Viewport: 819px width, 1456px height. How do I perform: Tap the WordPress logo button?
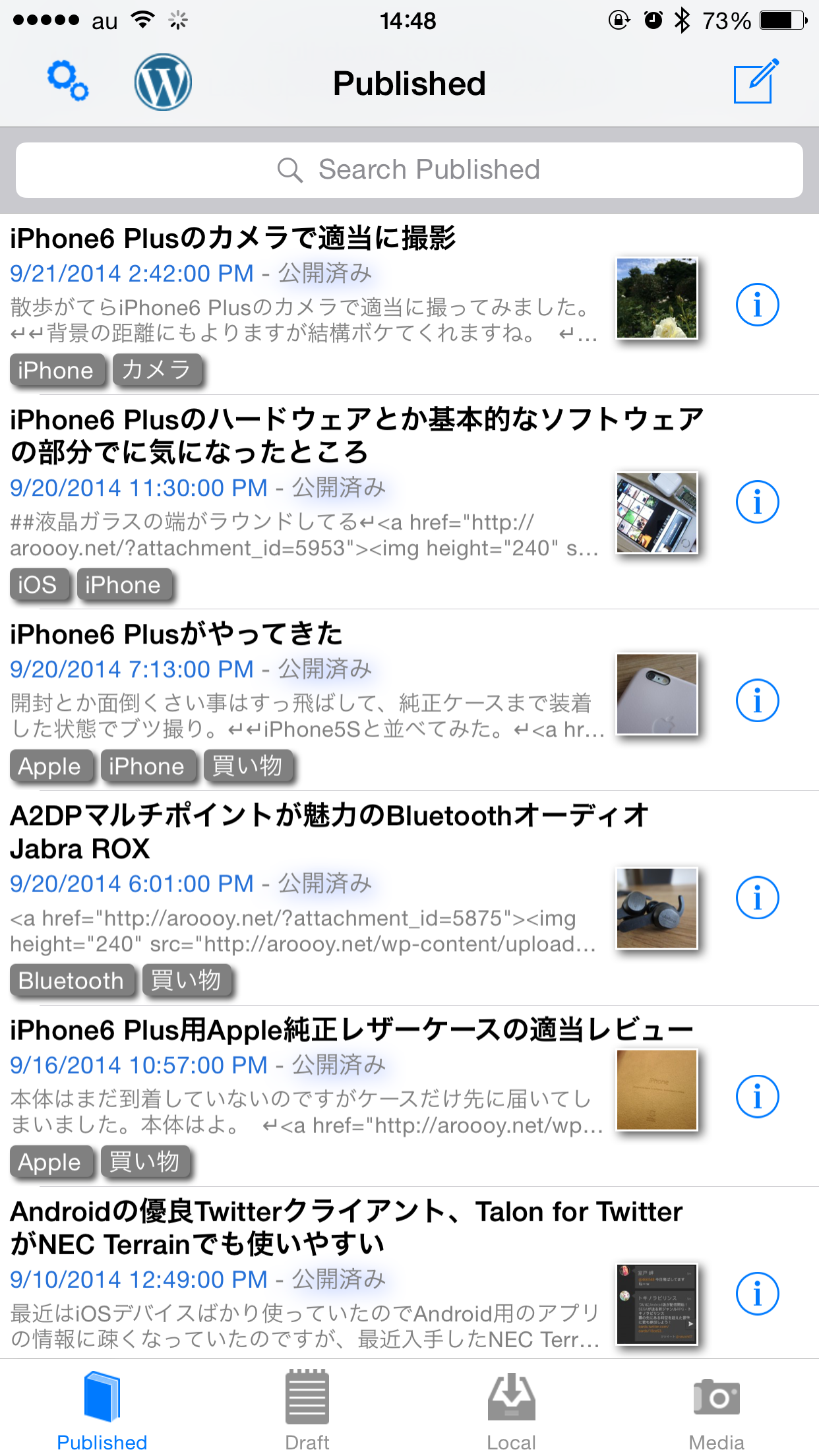click(x=163, y=82)
